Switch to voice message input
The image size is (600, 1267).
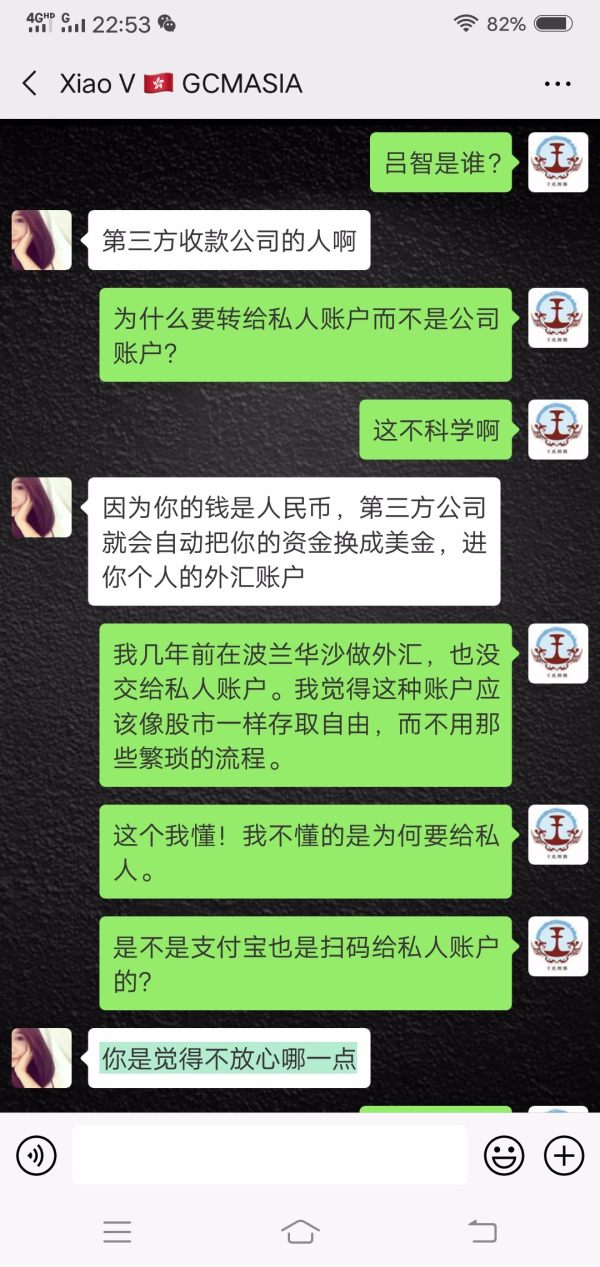pyautogui.click(x=37, y=1156)
